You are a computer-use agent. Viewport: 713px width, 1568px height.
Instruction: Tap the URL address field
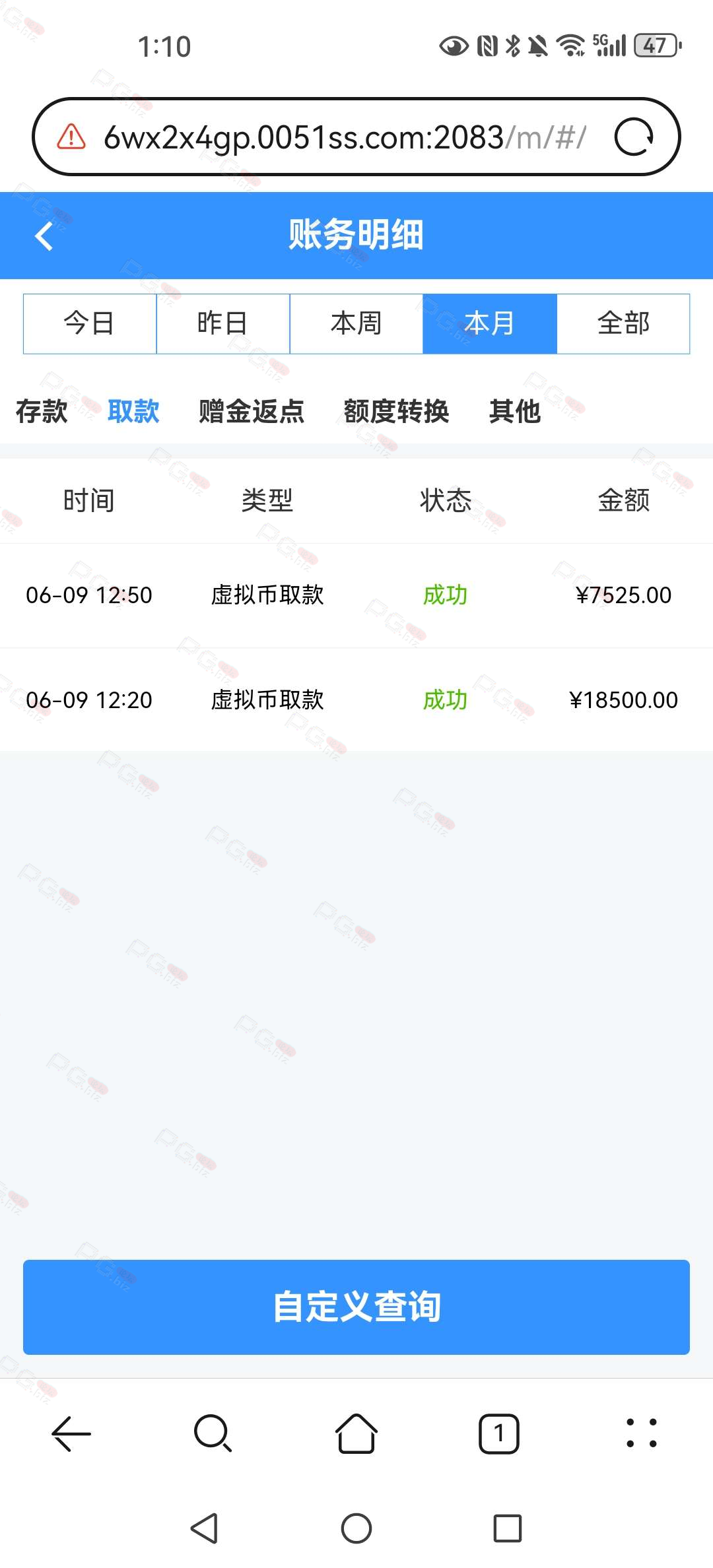345,137
